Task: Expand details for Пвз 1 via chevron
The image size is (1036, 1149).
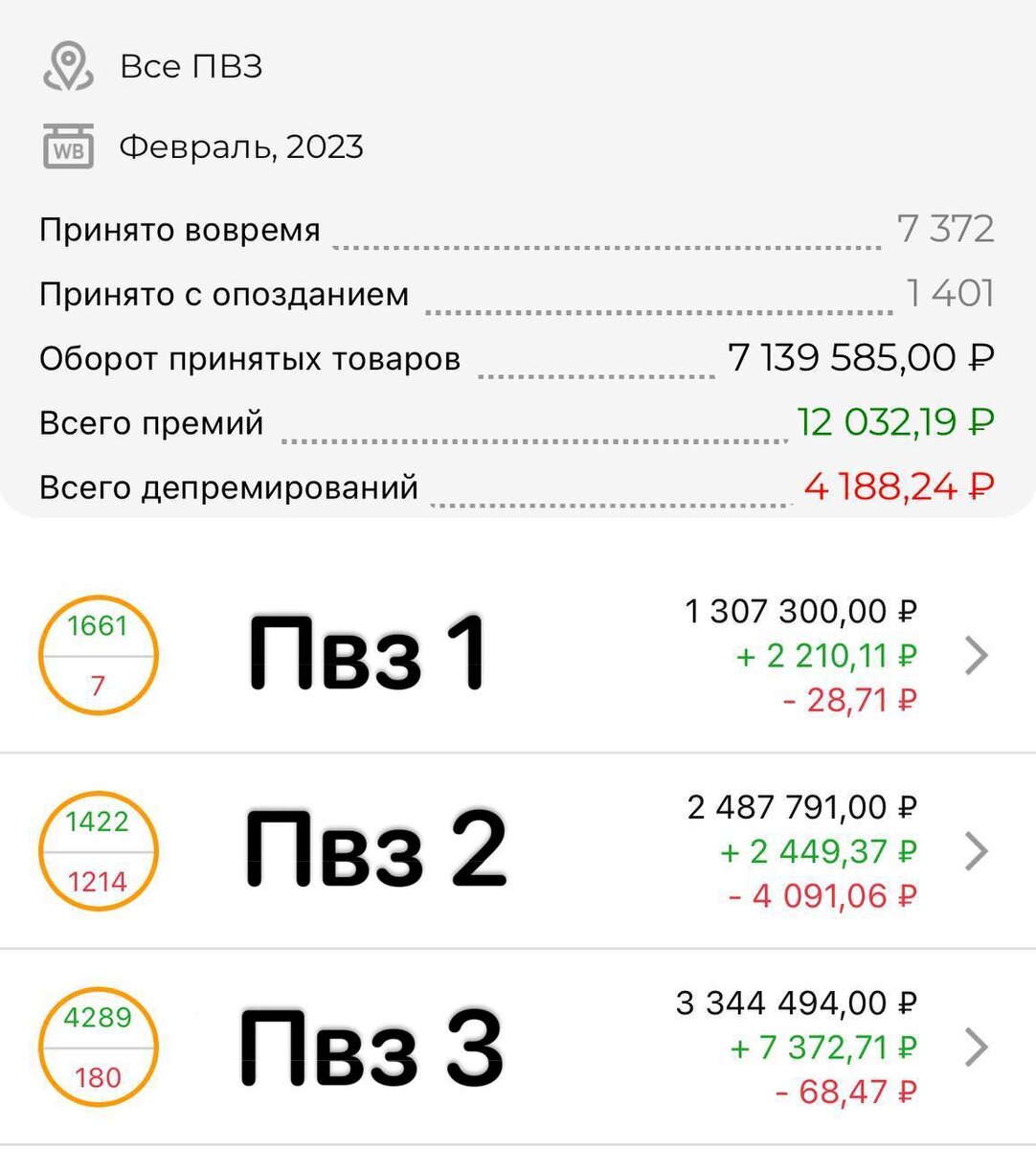Action: pyautogui.click(x=979, y=655)
